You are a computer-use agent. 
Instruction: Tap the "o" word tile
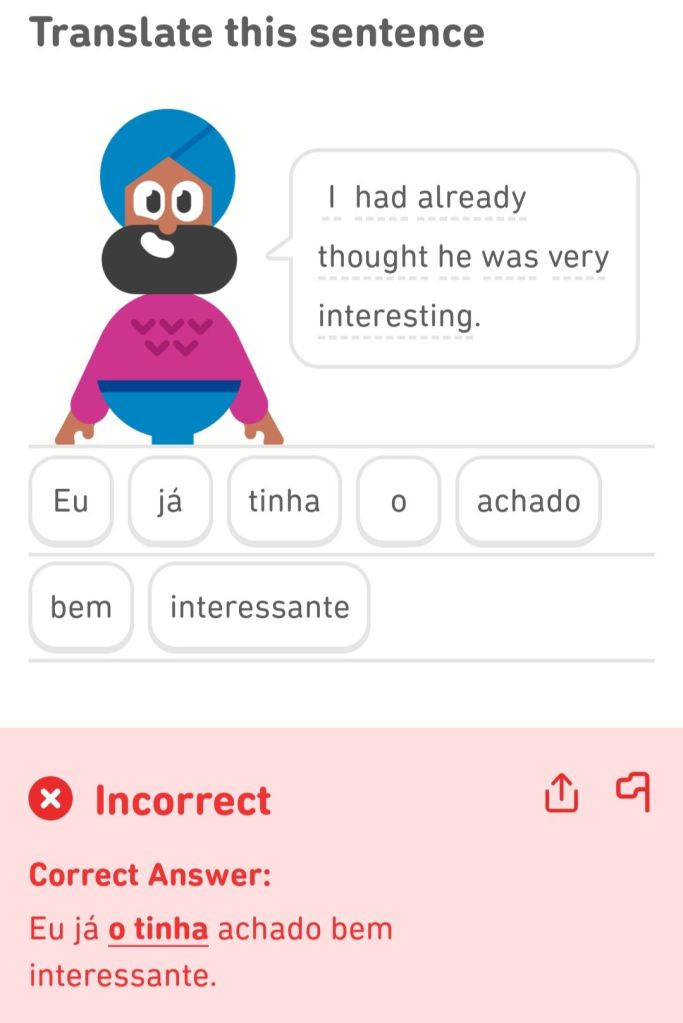pos(398,501)
